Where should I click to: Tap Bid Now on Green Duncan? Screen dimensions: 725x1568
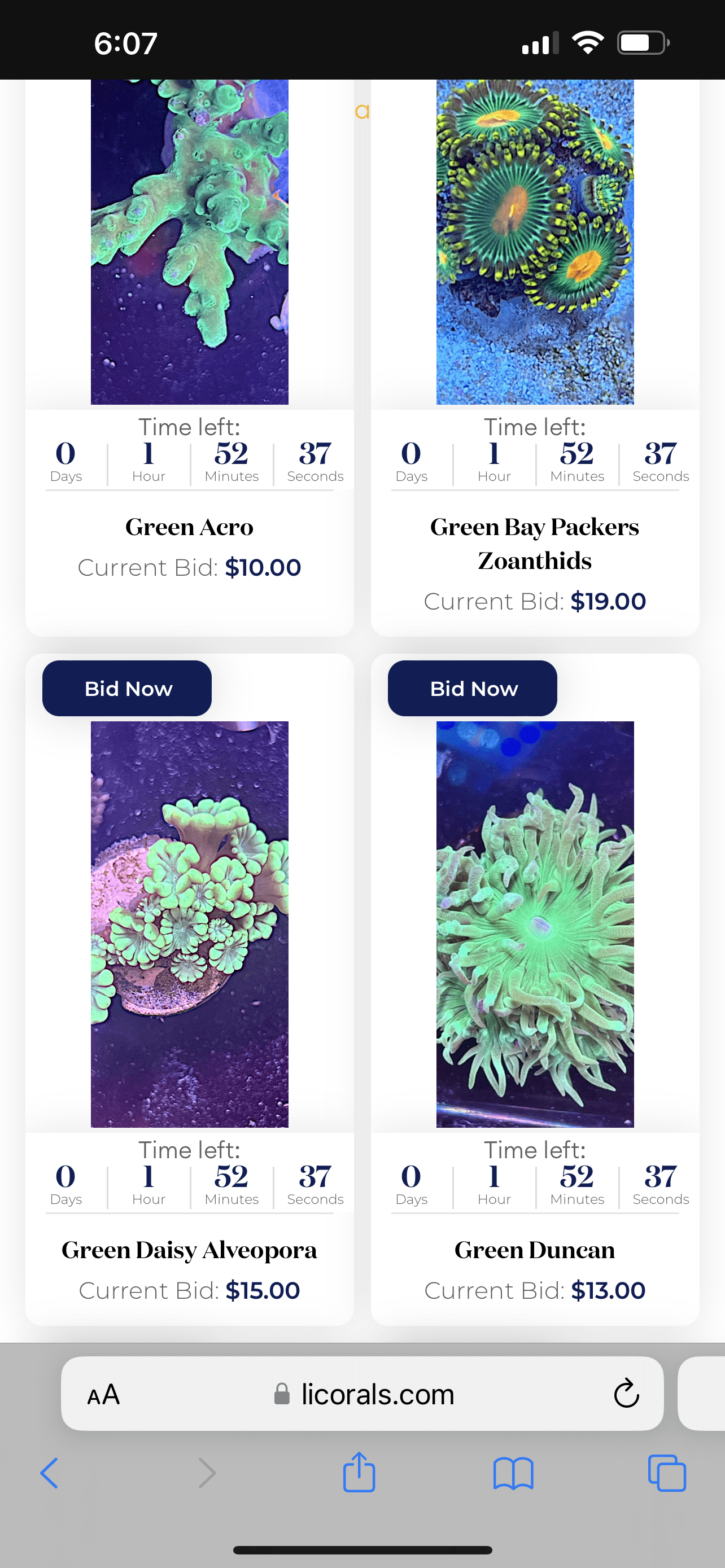[x=473, y=689]
